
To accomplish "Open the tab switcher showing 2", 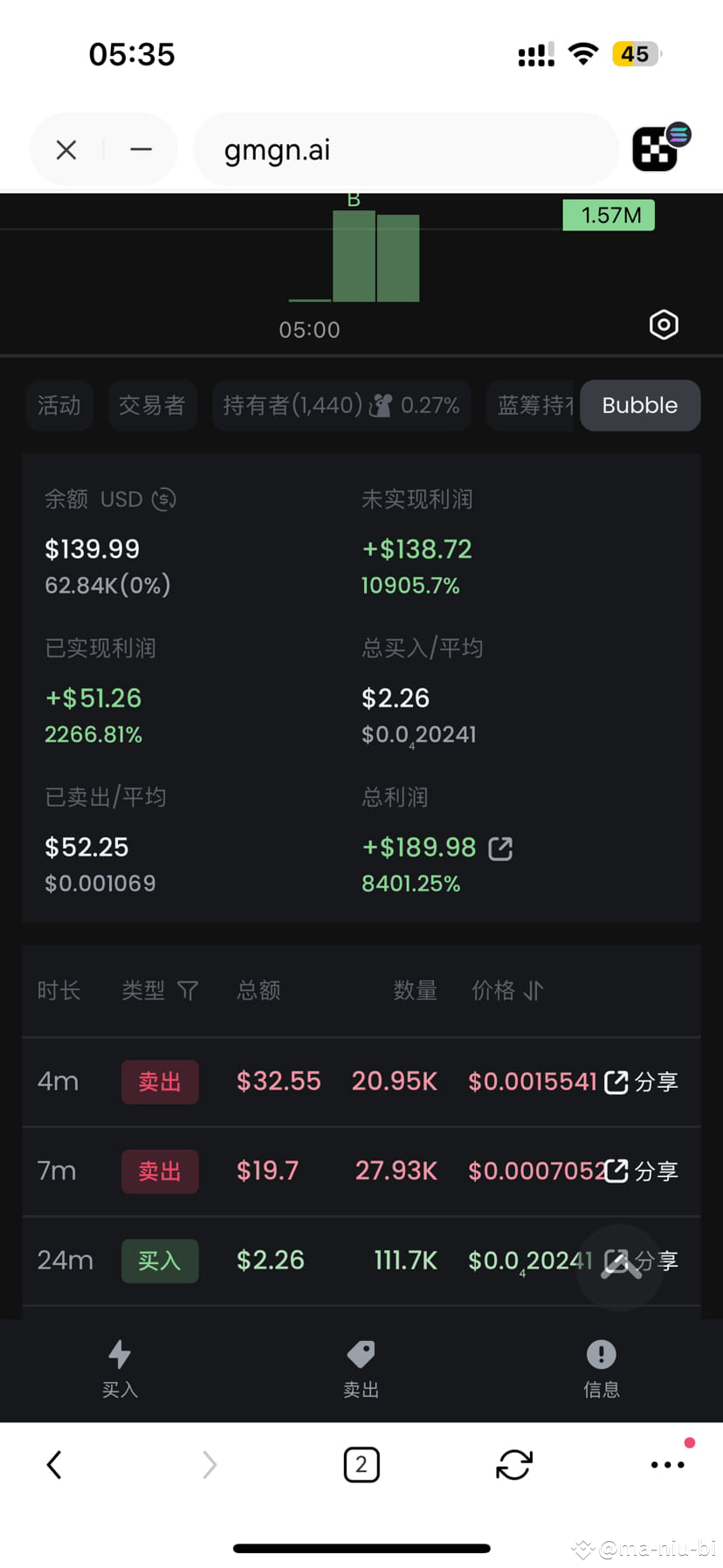I will point(361,1464).
